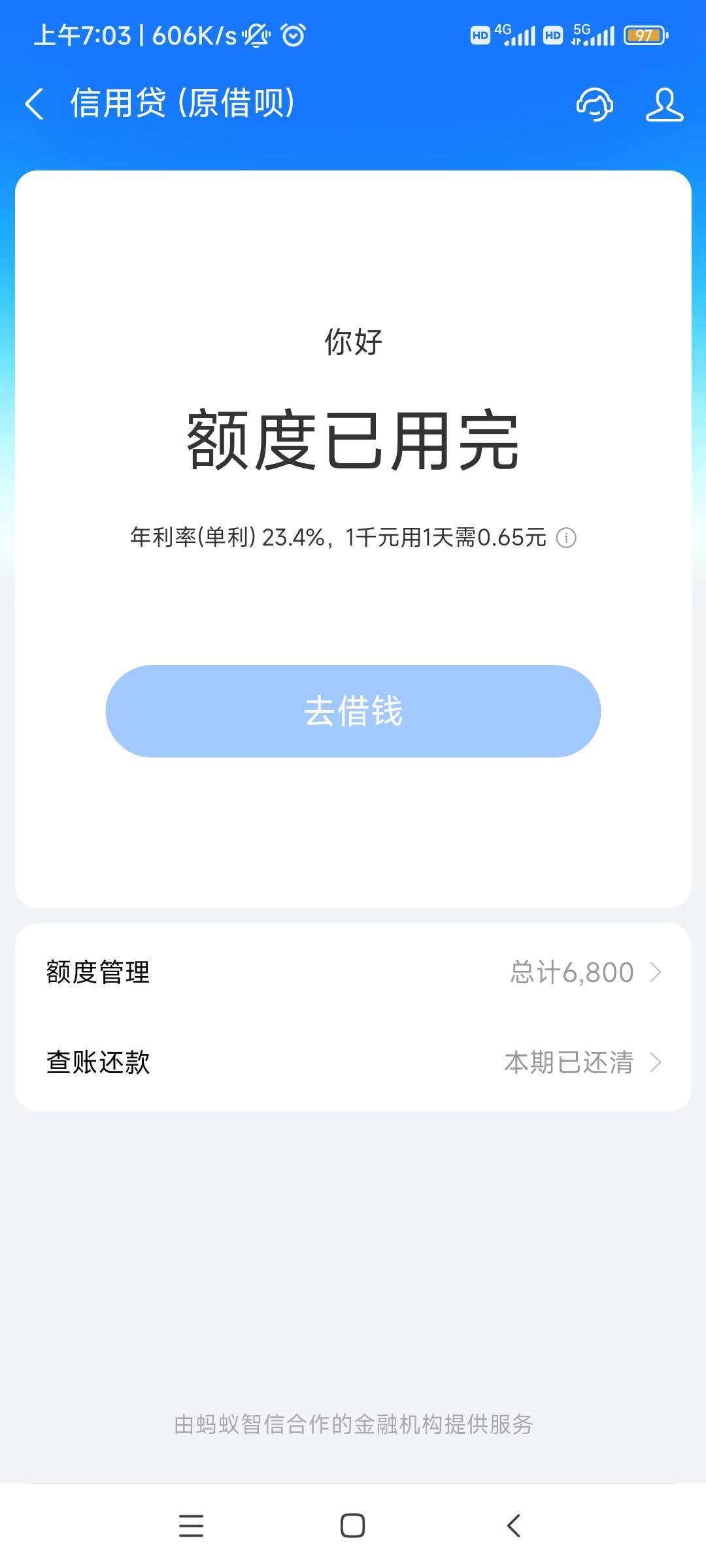Show interest rate info icon
706x1568 pixels.
(x=566, y=538)
